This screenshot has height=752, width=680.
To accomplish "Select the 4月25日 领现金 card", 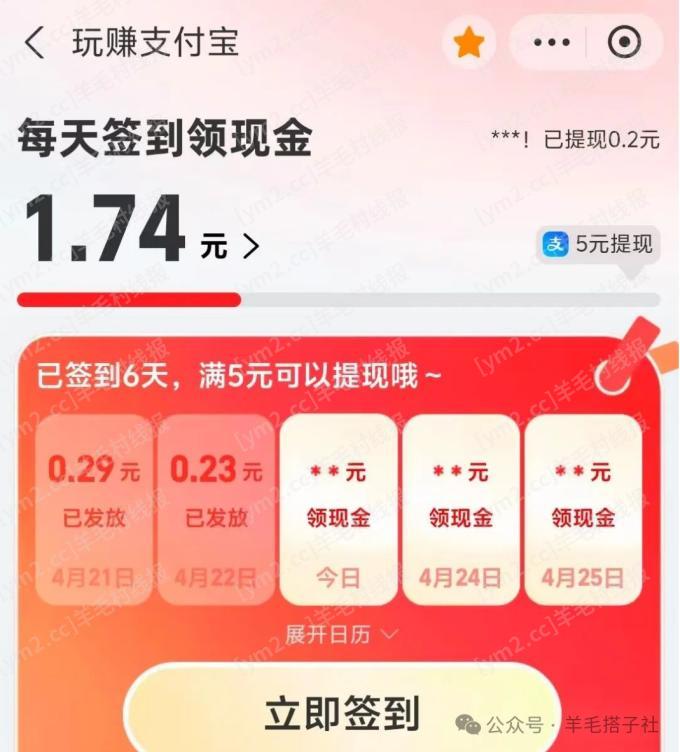I will 583,509.
